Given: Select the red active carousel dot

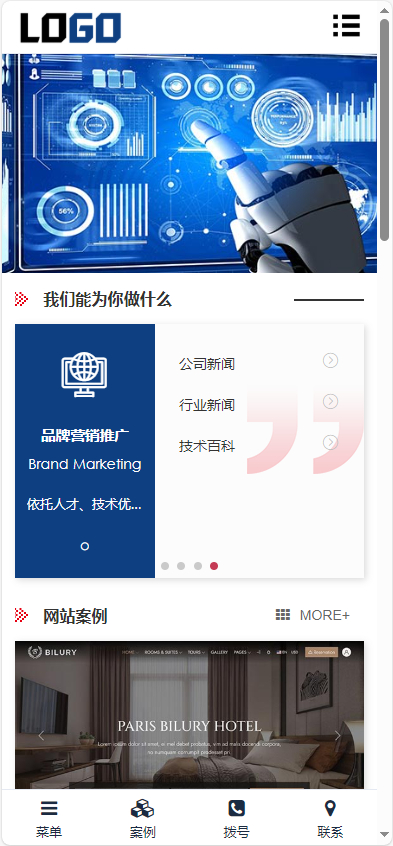Looking at the screenshot, I should pos(214,566).
